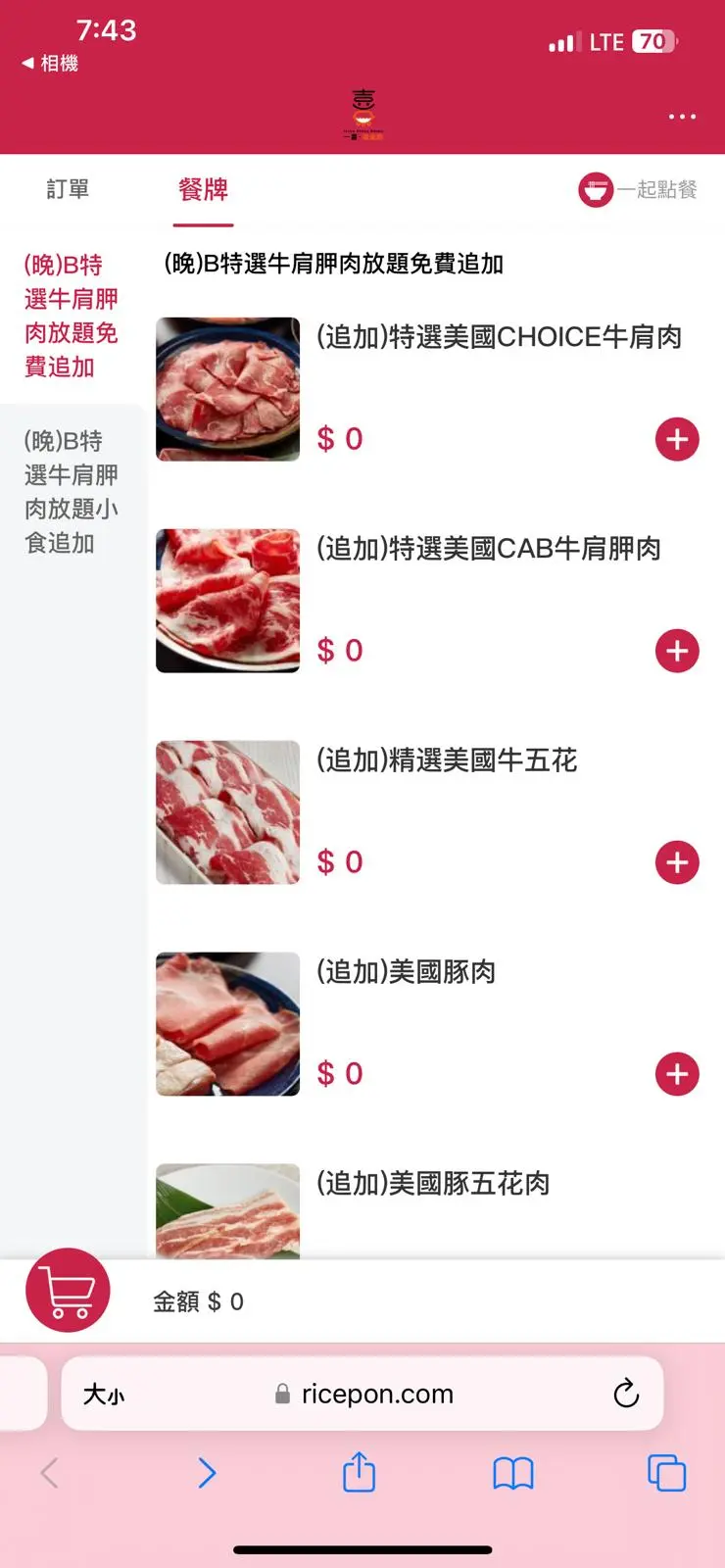Viewport: 725px width, 1568px height.
Task: Share this page from Safari
Action: pyautogui.click(x=360, y=1473)
